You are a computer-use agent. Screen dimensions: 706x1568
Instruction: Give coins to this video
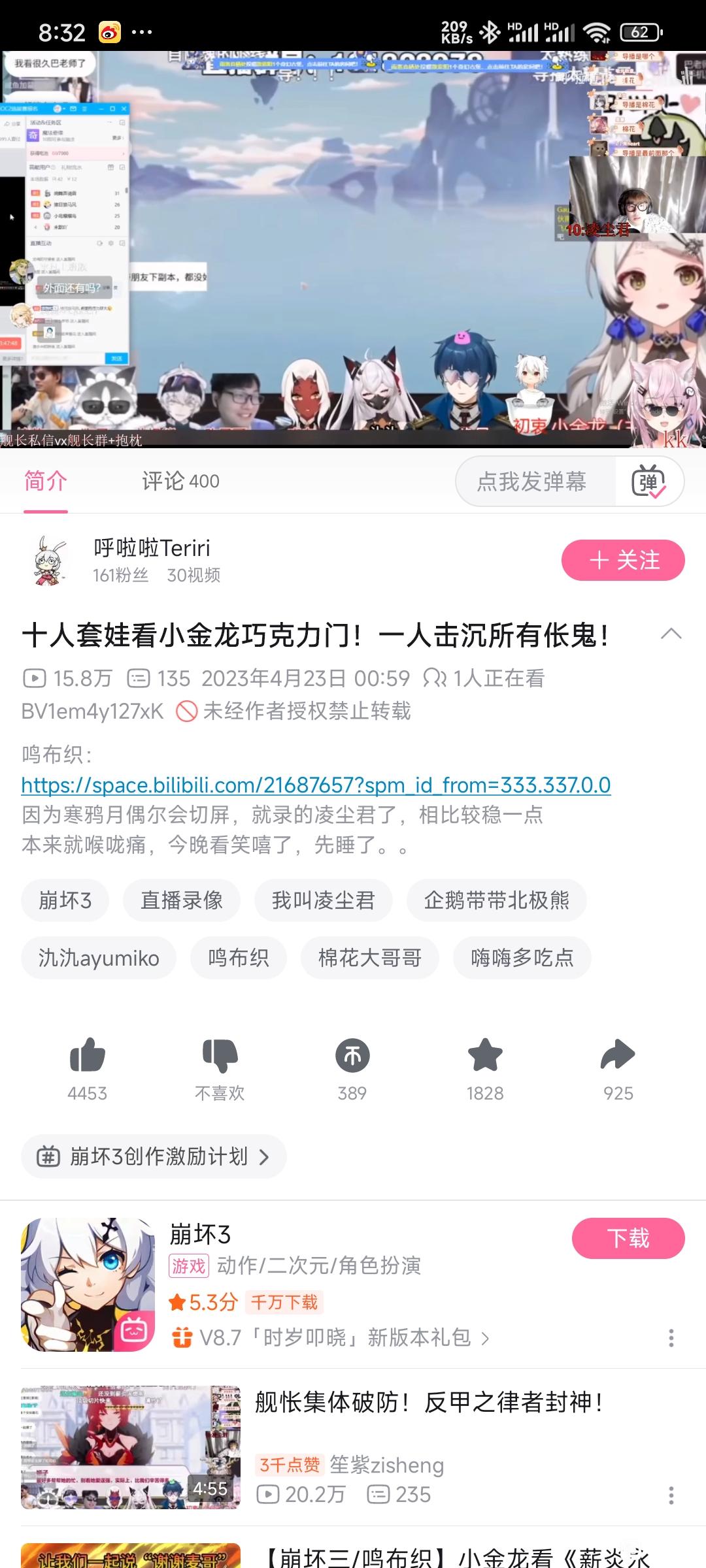(x=352, y=1056)
